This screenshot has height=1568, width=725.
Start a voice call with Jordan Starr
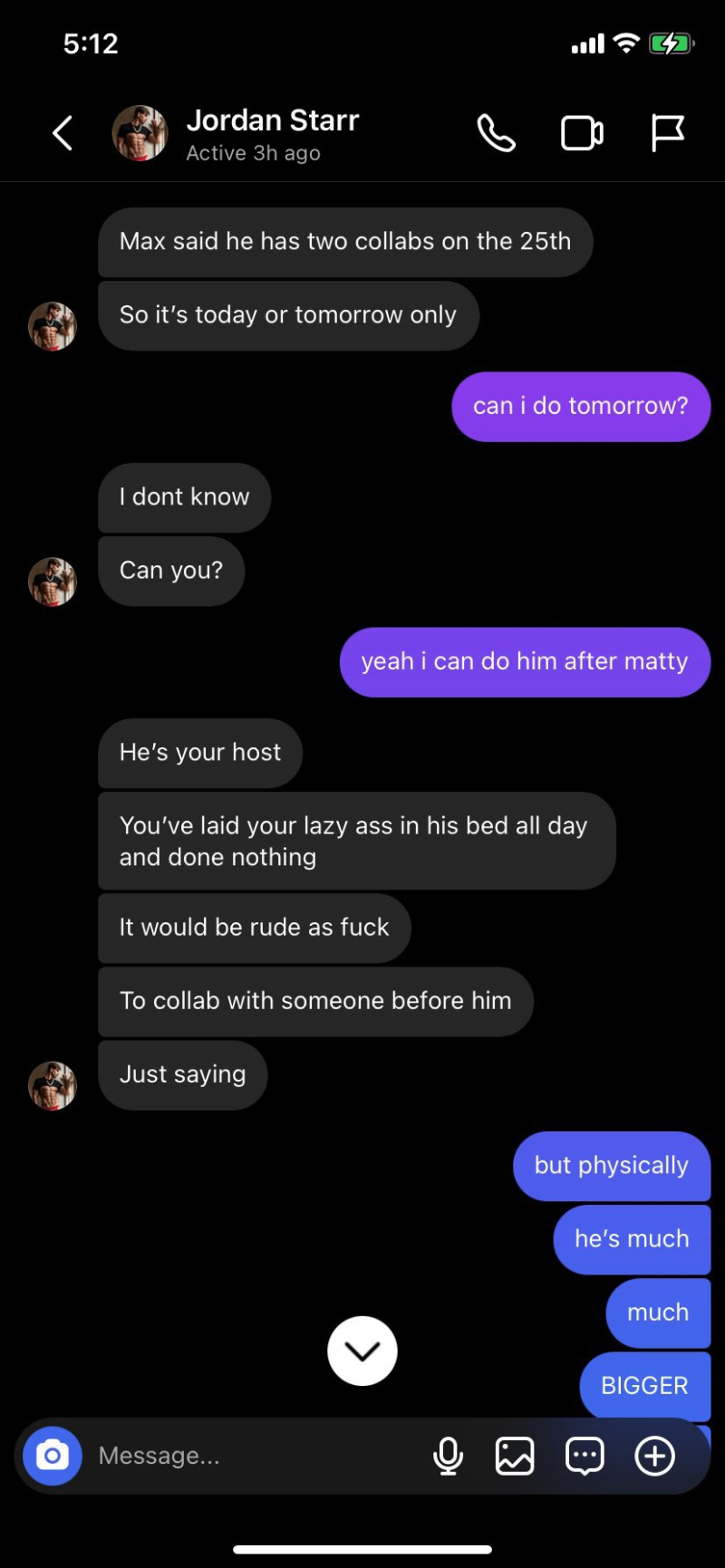(496, 134)
